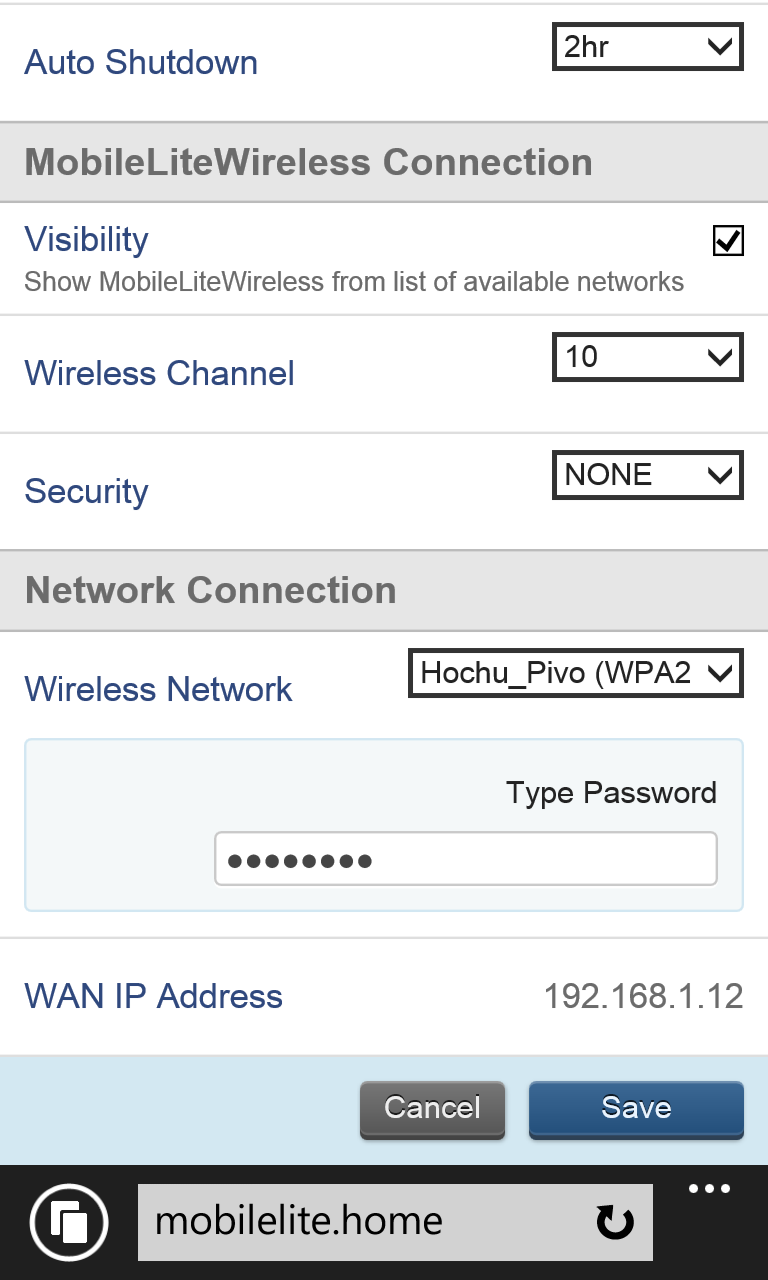Focus the Type Password field
Viewport: 768px width, 1280px height.
(x=466, y=859)
